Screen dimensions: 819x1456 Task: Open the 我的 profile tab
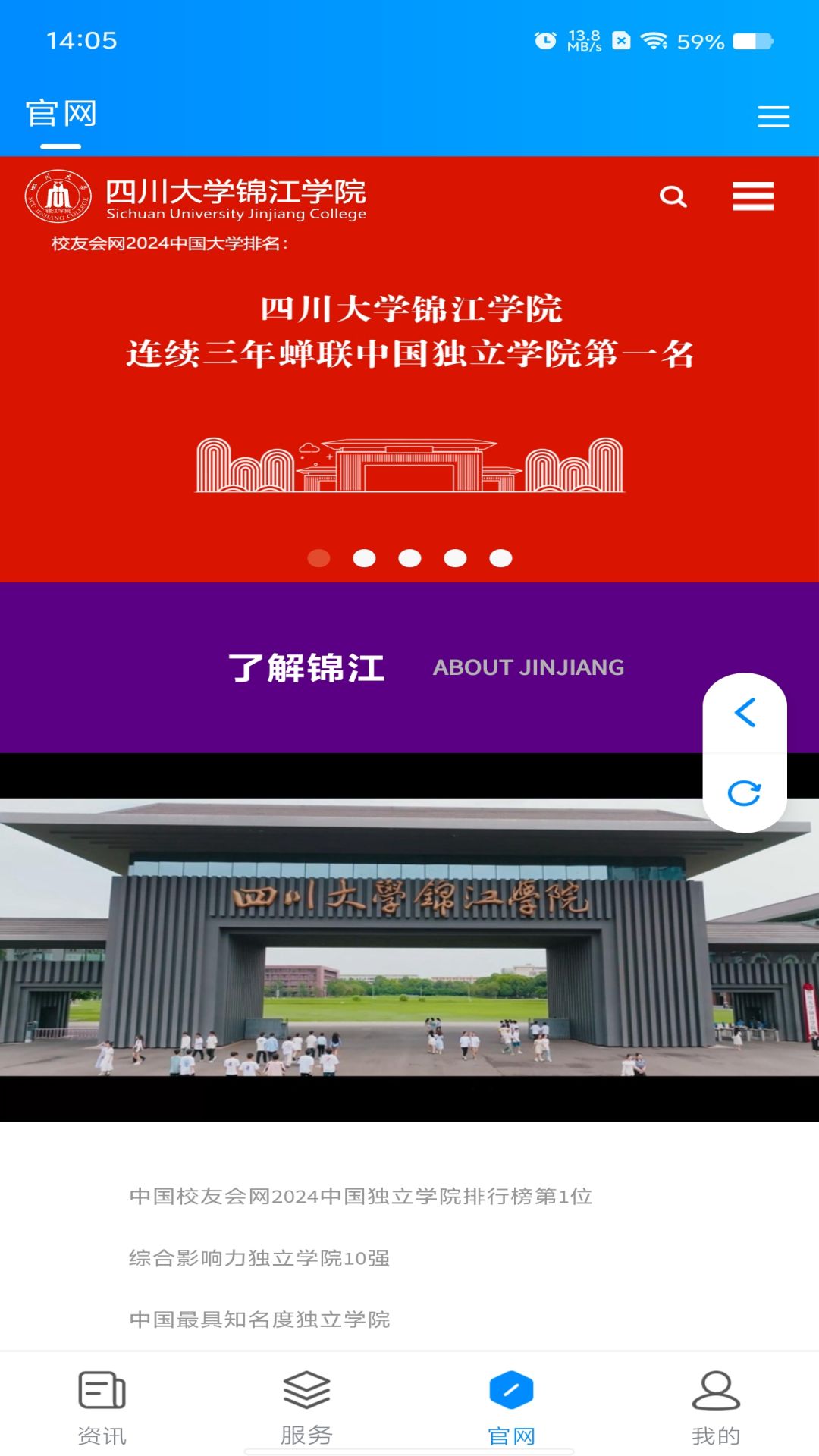click(716, 1407)
